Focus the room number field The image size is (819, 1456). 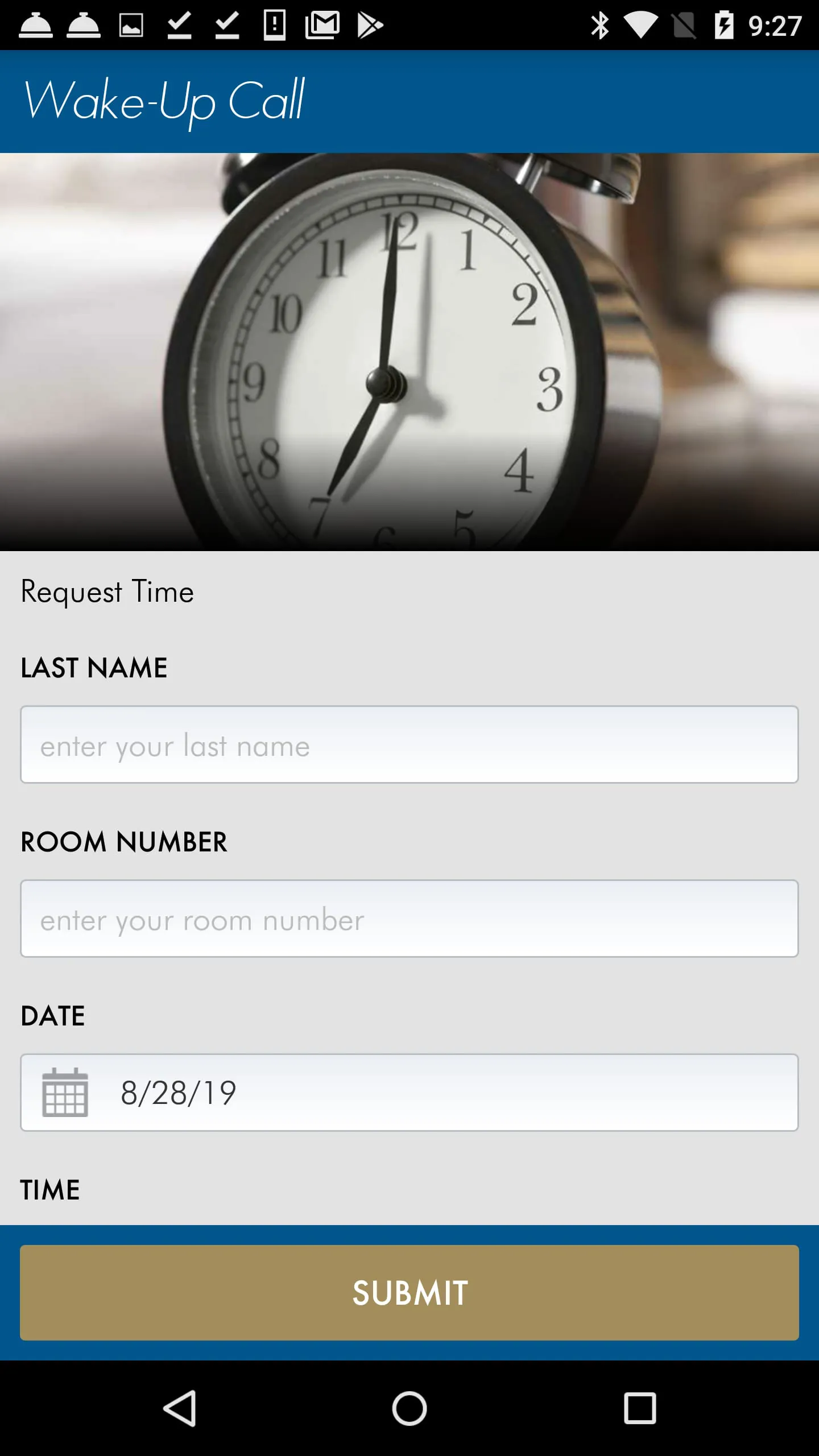(409, 919)
